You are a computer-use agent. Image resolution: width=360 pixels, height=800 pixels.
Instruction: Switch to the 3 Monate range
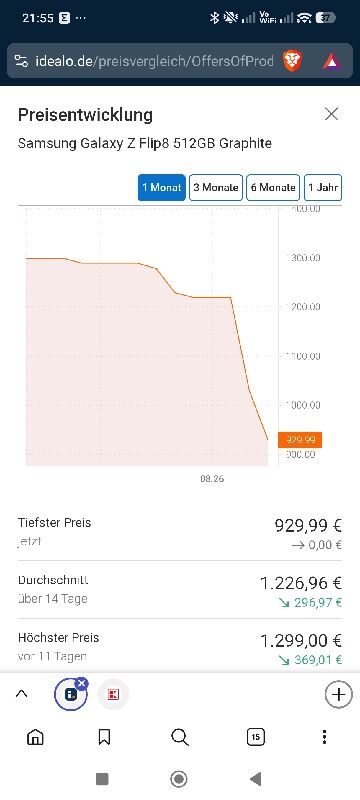[x=216, y=187]
